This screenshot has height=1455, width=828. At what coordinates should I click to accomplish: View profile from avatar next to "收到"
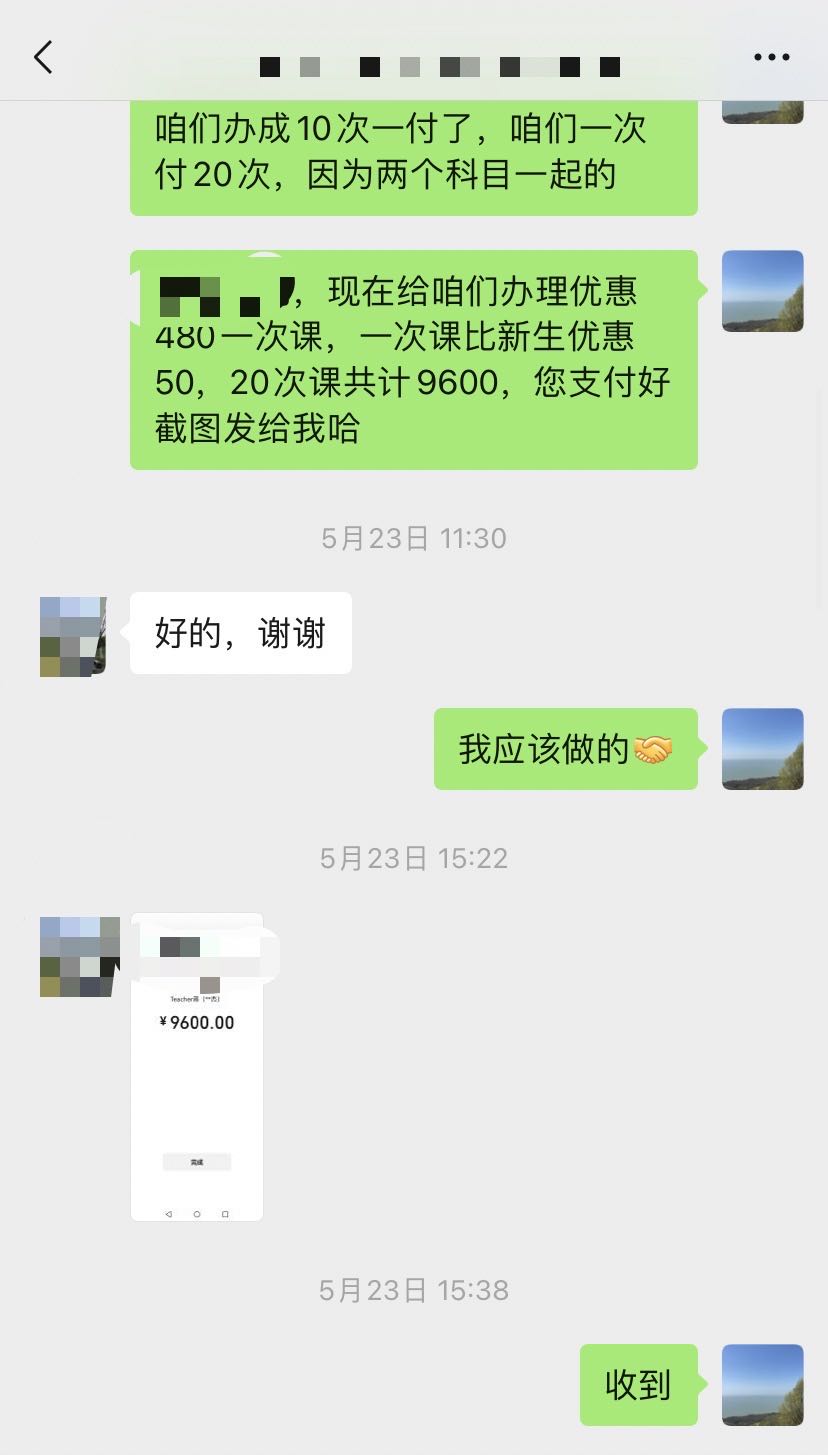762,1384
